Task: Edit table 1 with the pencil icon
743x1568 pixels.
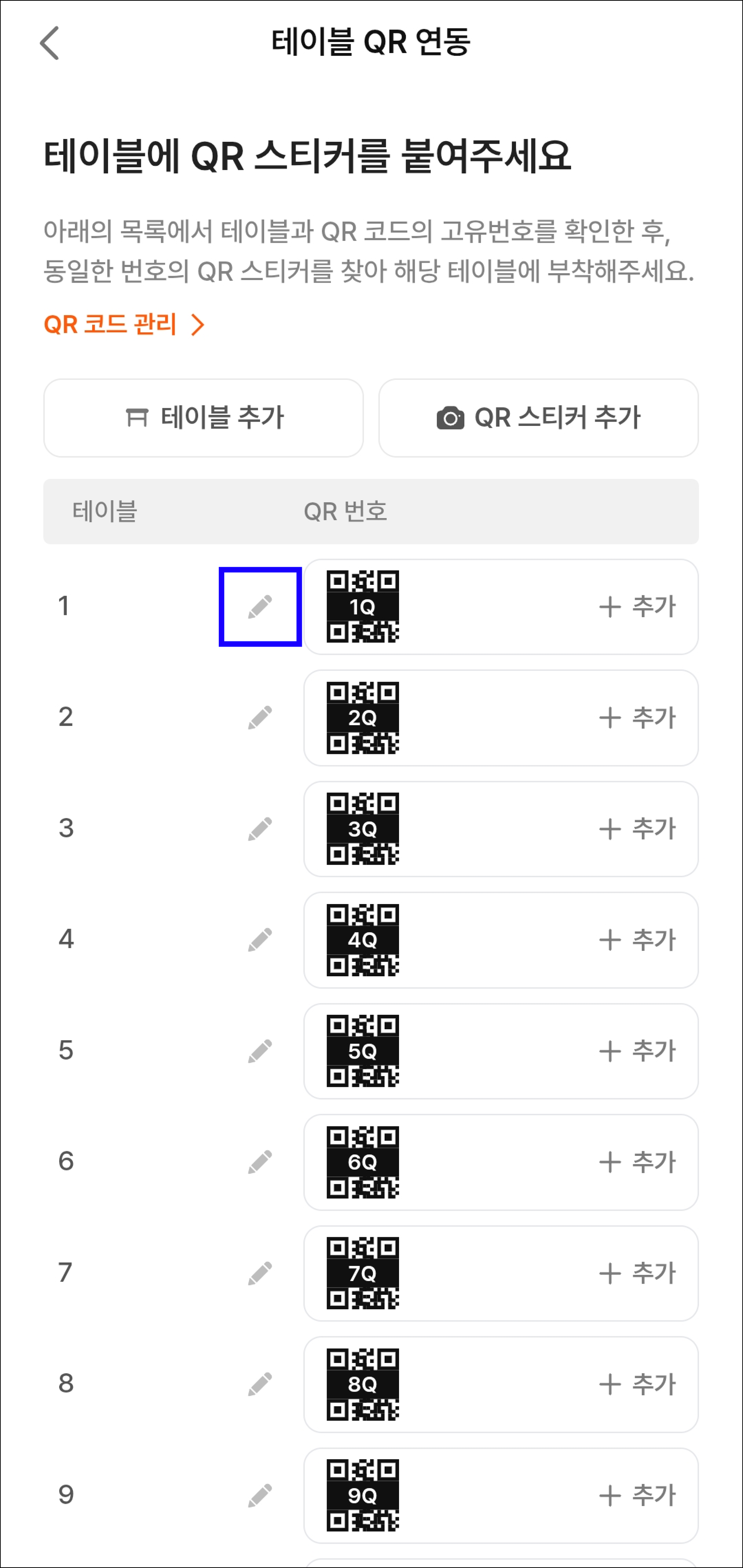Action: (x=260, y=607)
